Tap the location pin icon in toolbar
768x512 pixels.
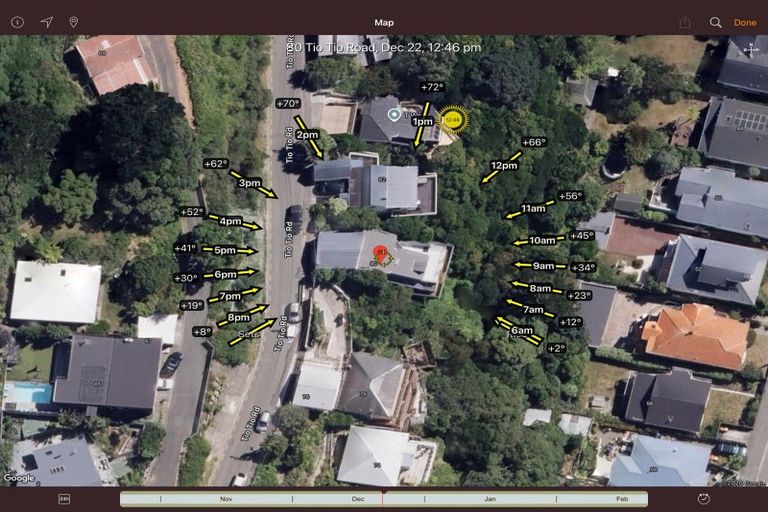coord(74,22)
